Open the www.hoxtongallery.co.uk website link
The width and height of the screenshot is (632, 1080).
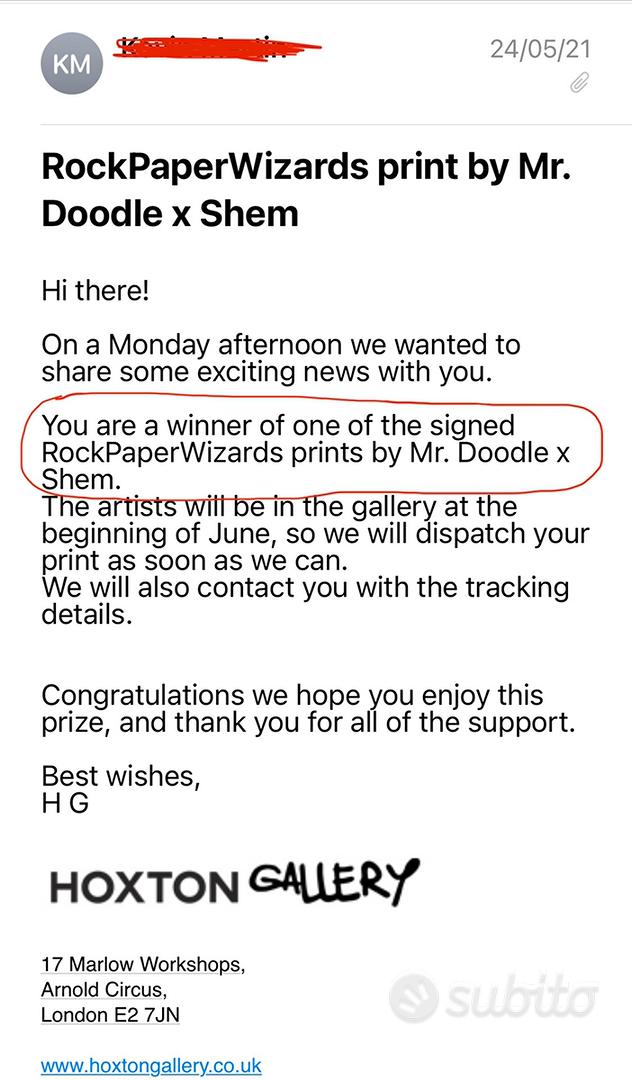pos(151,1065)
